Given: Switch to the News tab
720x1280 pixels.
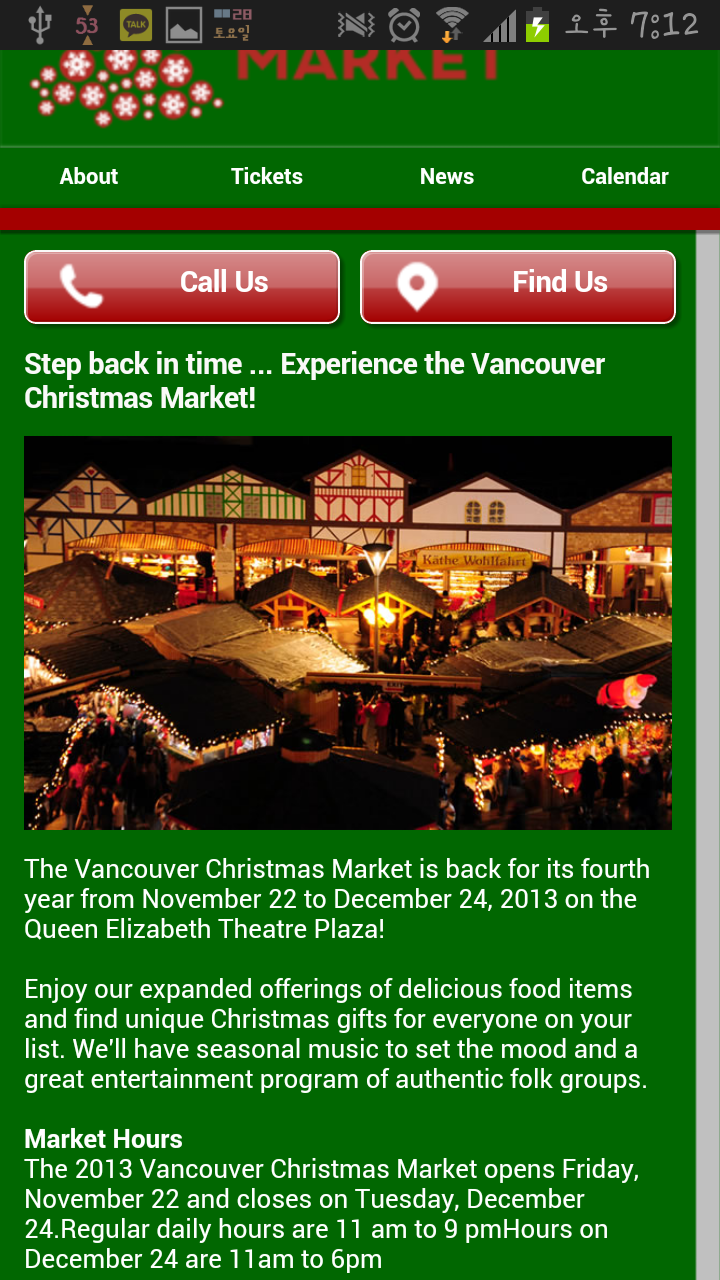Looking at the screenshot, I should tap(446, 177).
